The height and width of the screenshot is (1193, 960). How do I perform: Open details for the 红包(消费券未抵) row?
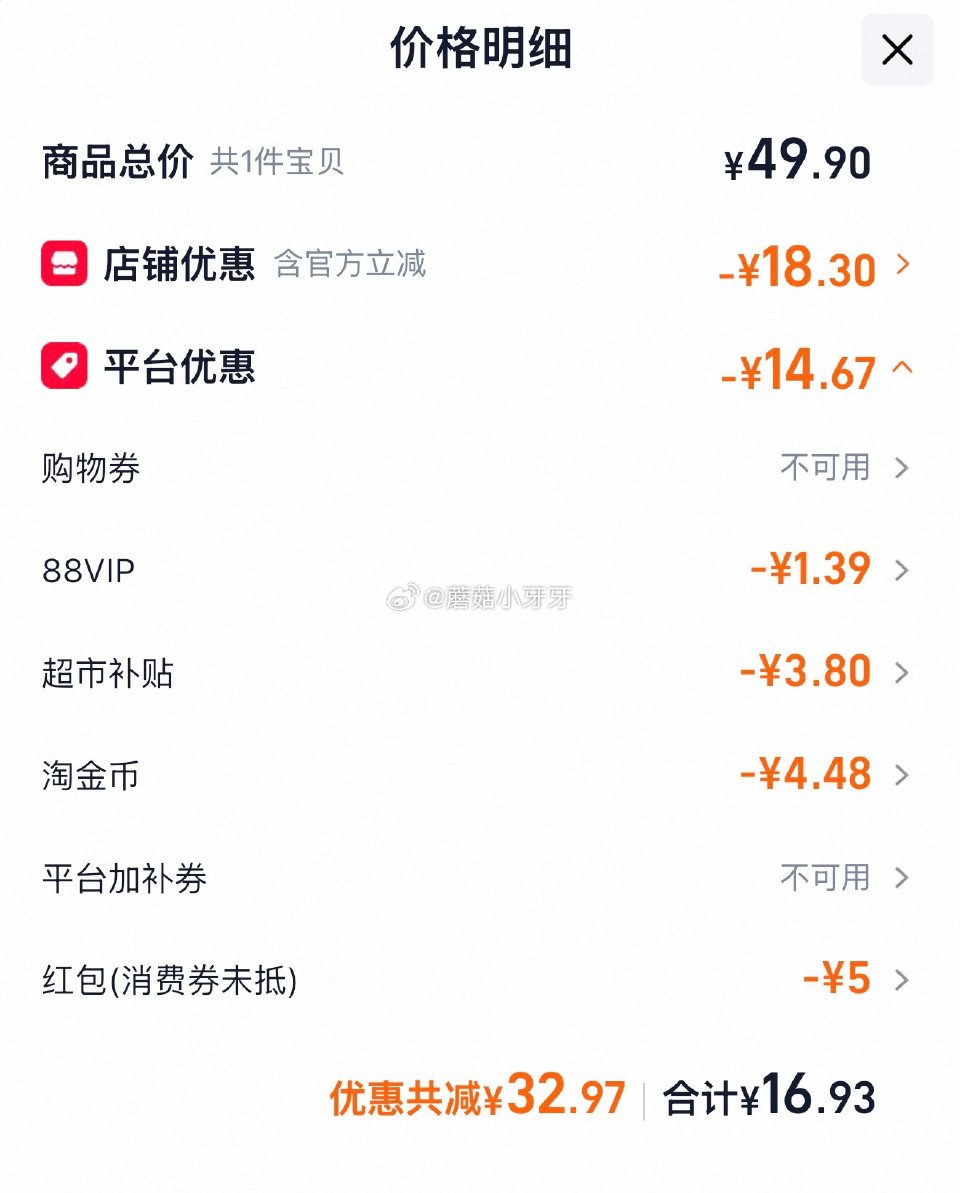(x=903, y=981)
